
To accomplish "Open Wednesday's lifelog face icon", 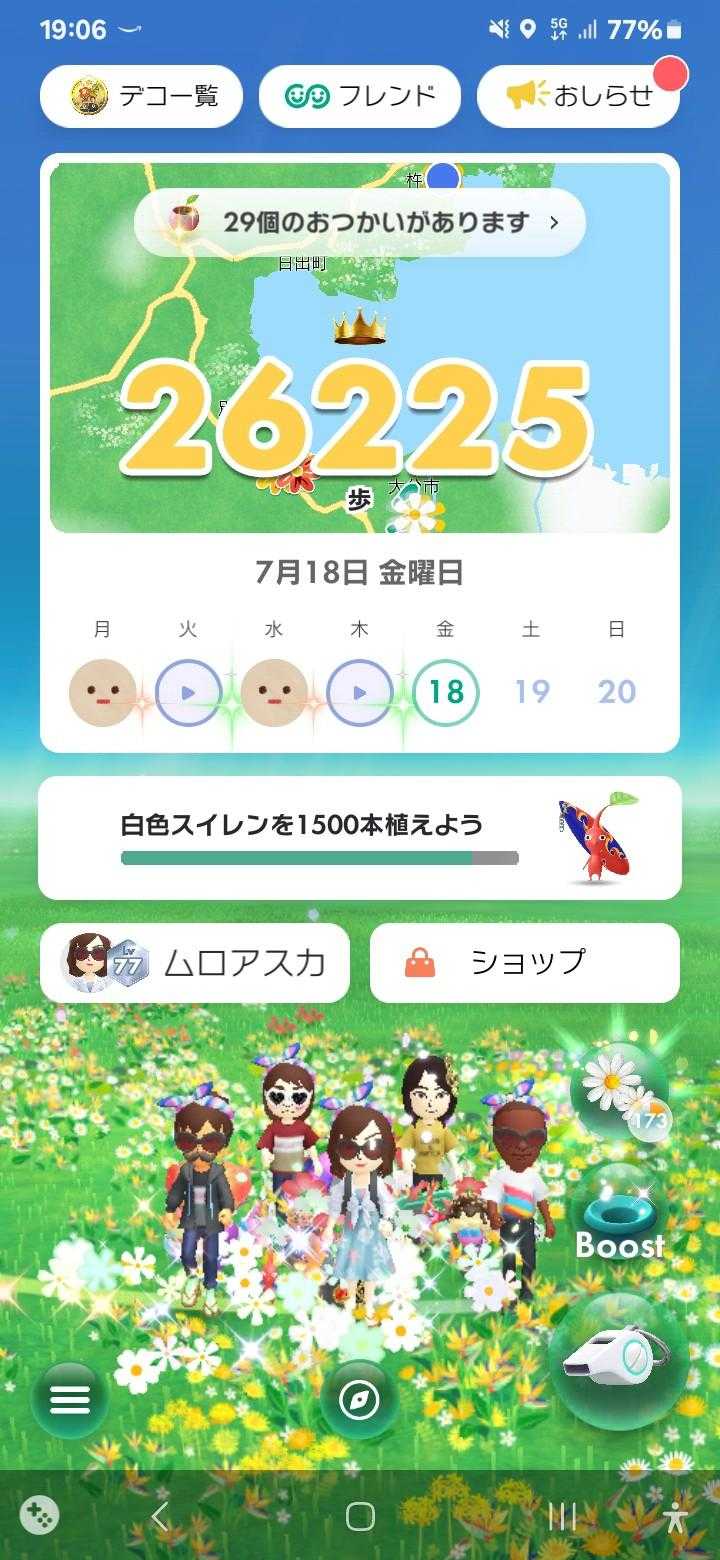I will [274, 692].
